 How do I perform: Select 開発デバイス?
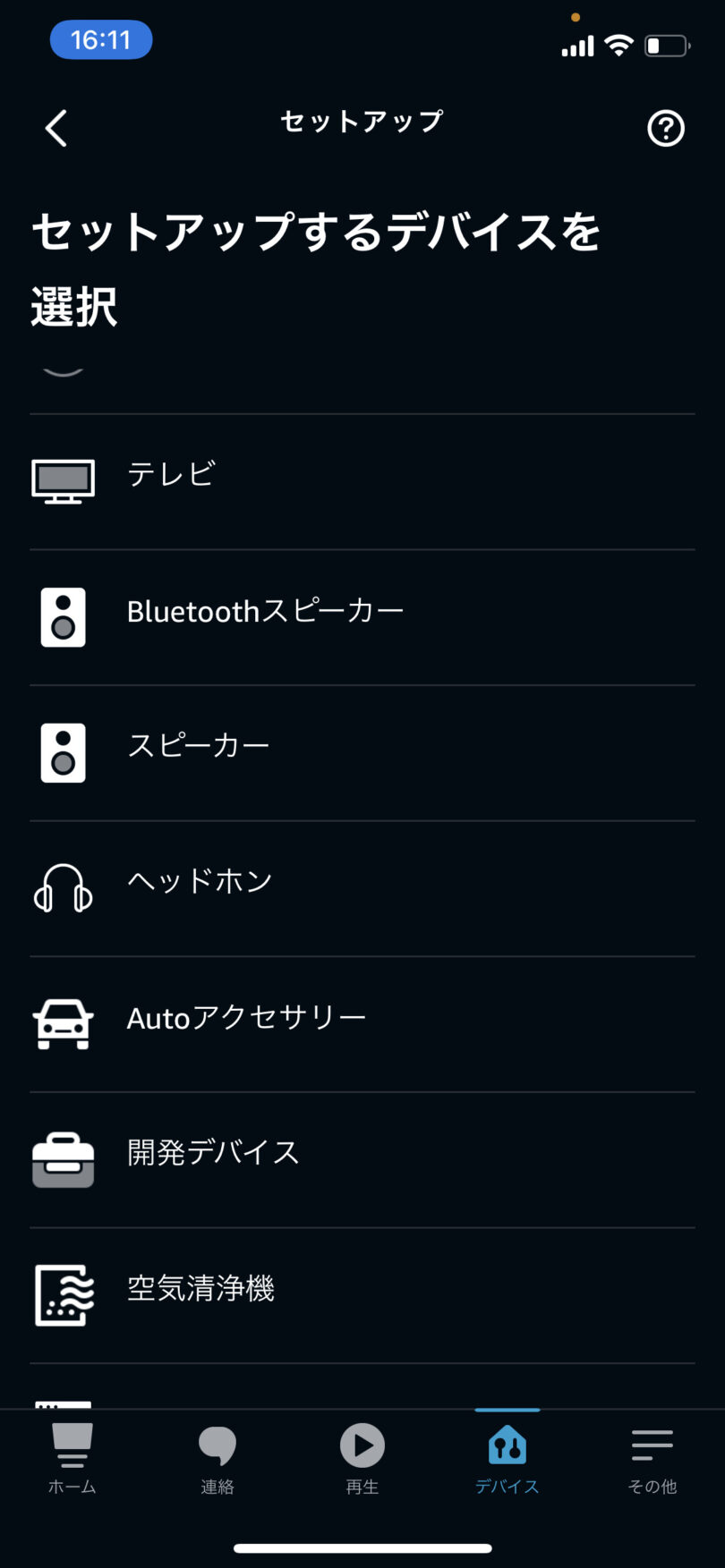pos(362,1159)
